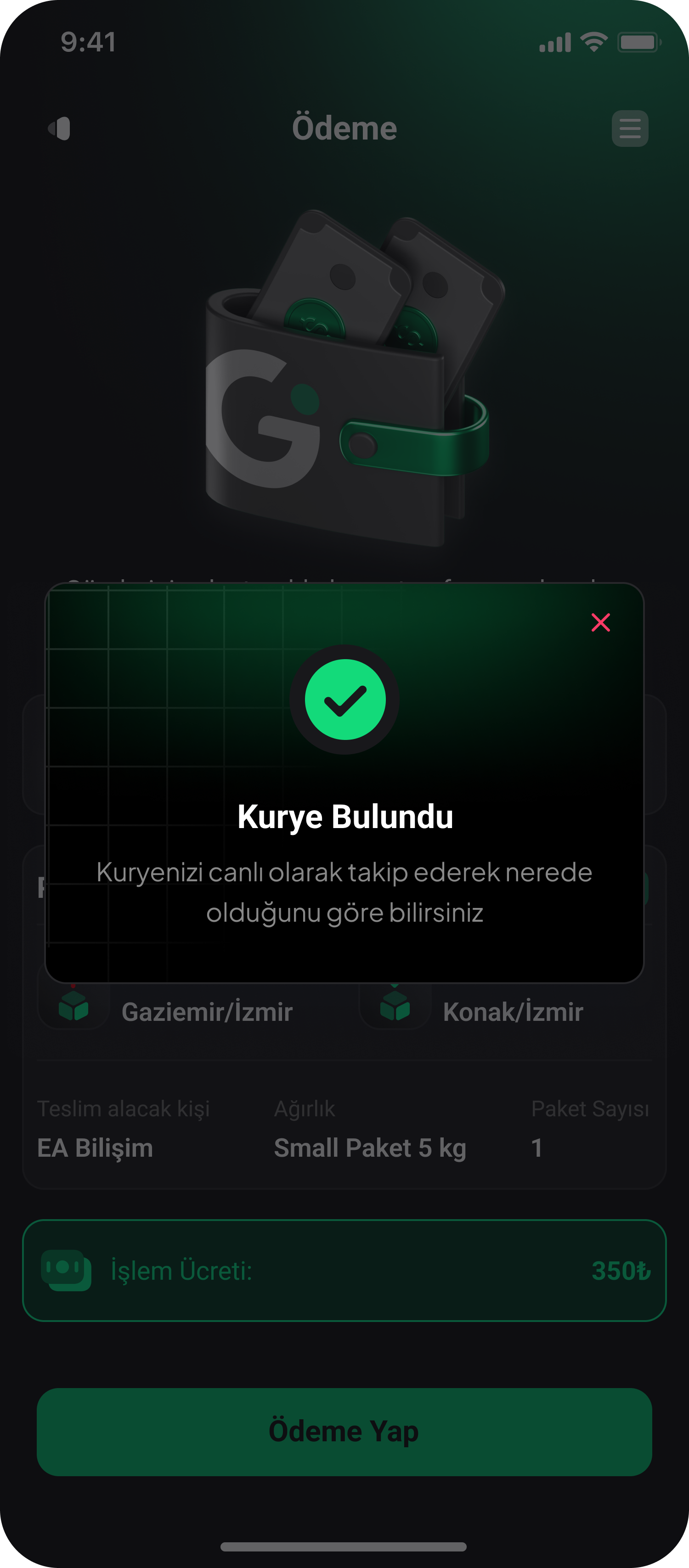Viewport: 689px width, 1568px height.
Task: Tap the Wi-Fi icon in the status bar
Action: point(593,41)
